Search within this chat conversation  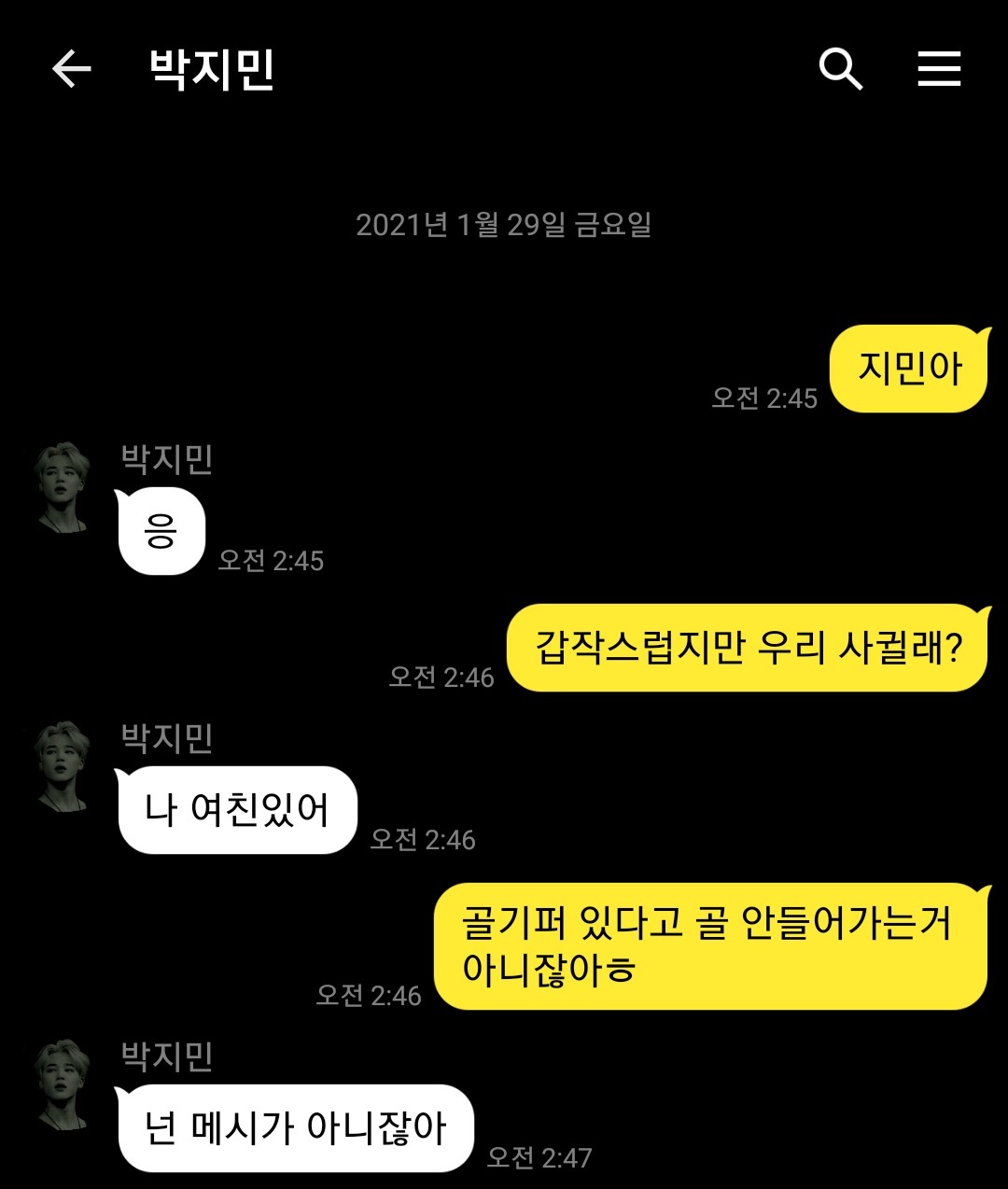point(840,69)
